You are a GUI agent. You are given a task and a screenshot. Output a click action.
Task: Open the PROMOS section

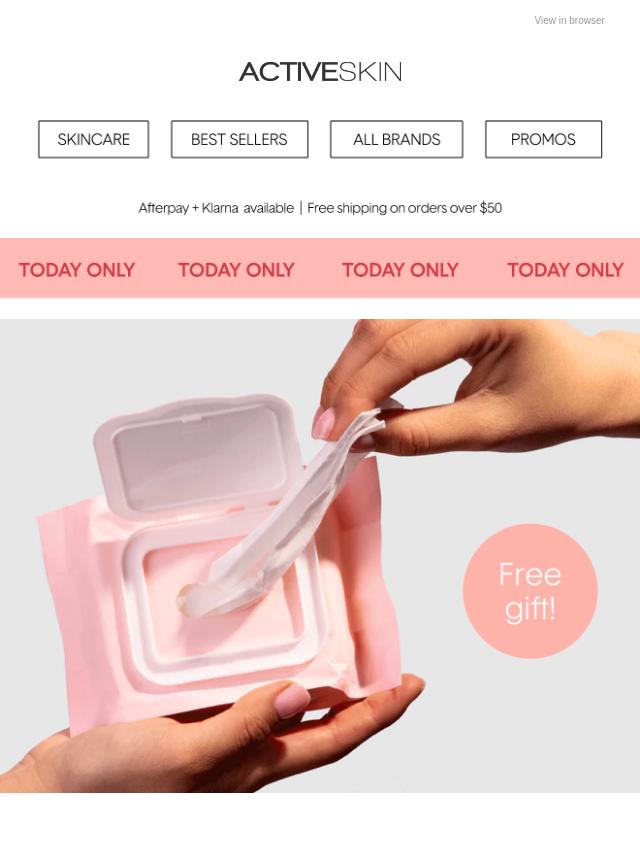[543, 140]
